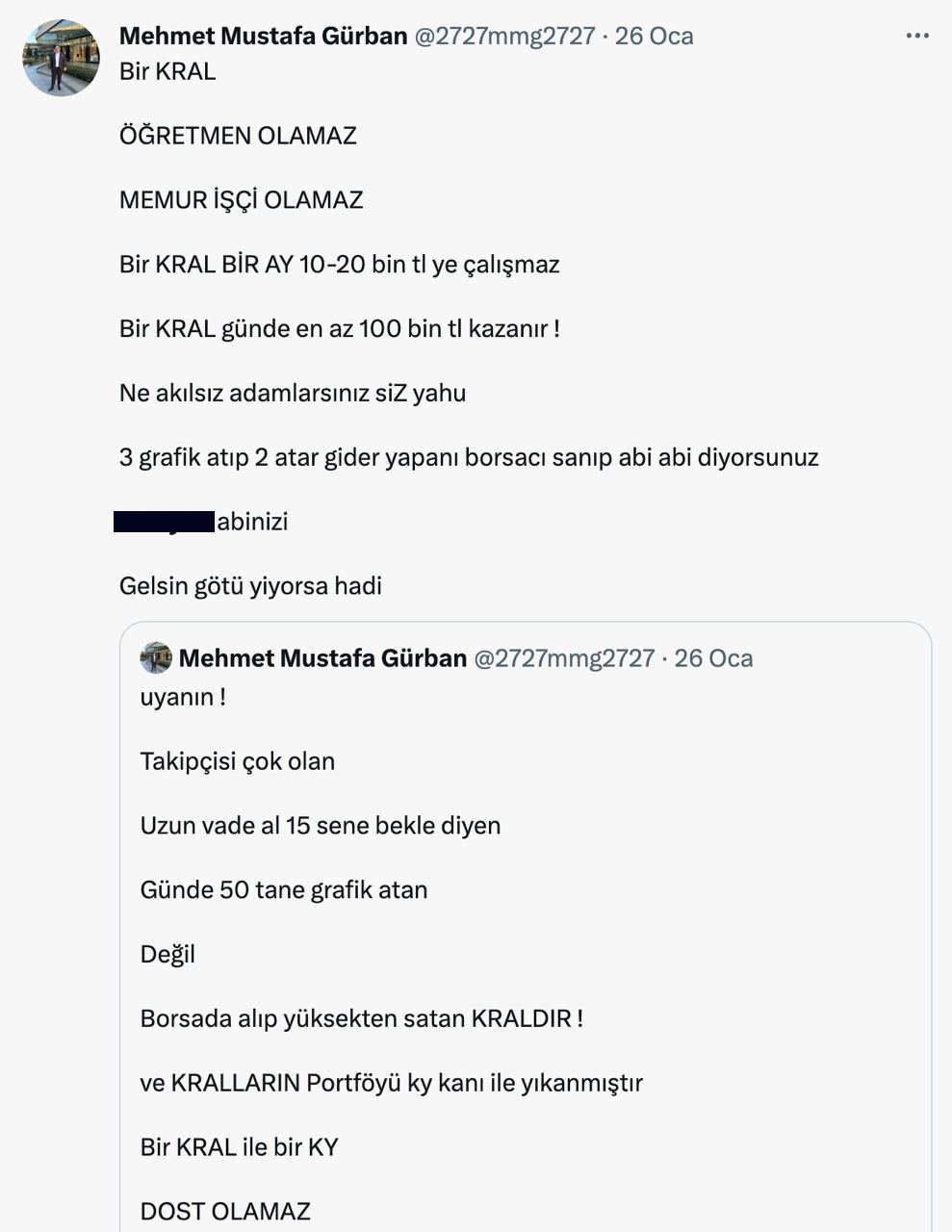Viewport: 952px width, 1232px height.
Task: Tap the @2727mmg2727 handle on the main tweet
Action: point(504,36)
